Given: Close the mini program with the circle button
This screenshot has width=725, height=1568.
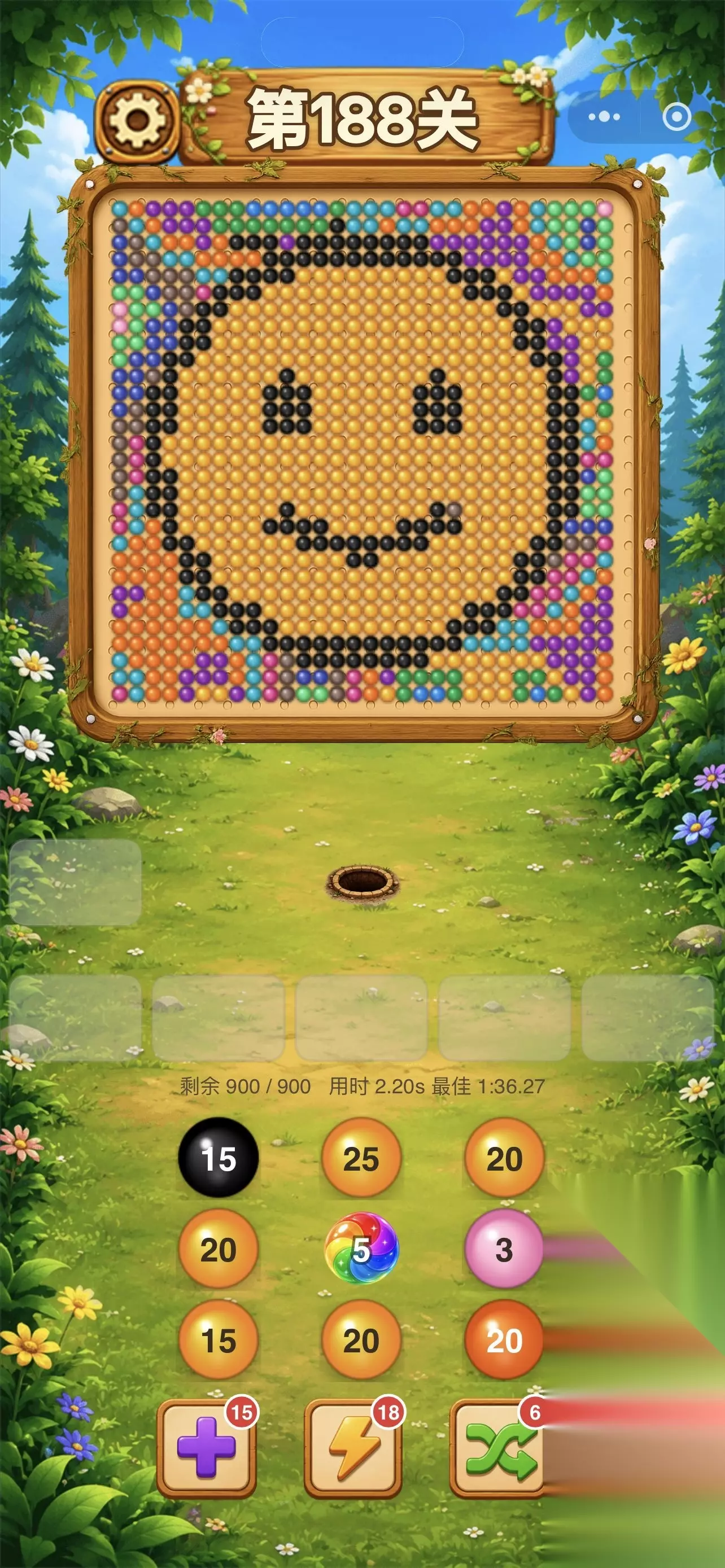Looking at the screenshot, I should [x=676, y=116].
